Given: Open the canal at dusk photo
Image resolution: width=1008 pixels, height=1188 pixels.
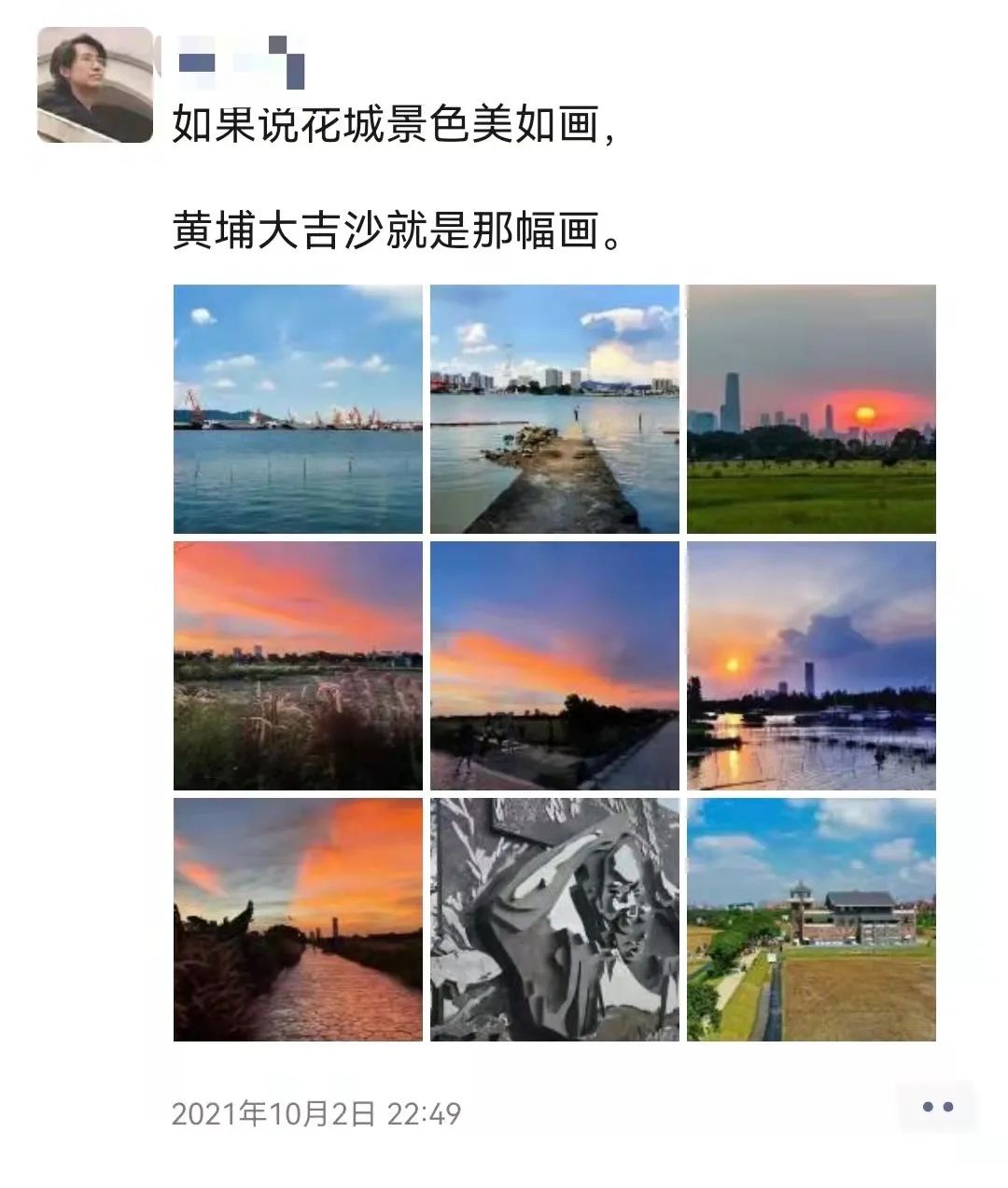Looking at the screenshot, I should click(x=298, y=919).
